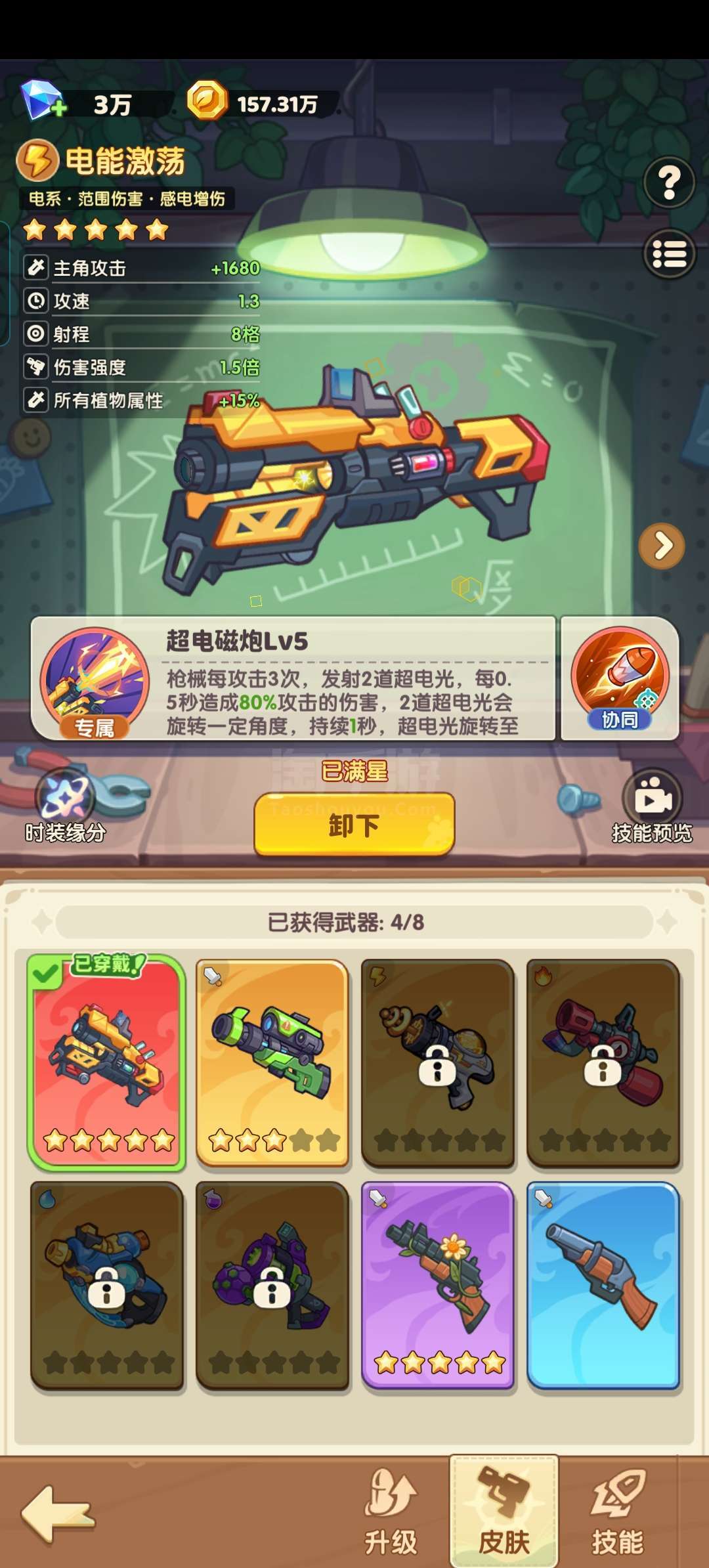709x1568 pixels.
Task: Select the locked purple poison weapon card
Action: point(272,1286)
